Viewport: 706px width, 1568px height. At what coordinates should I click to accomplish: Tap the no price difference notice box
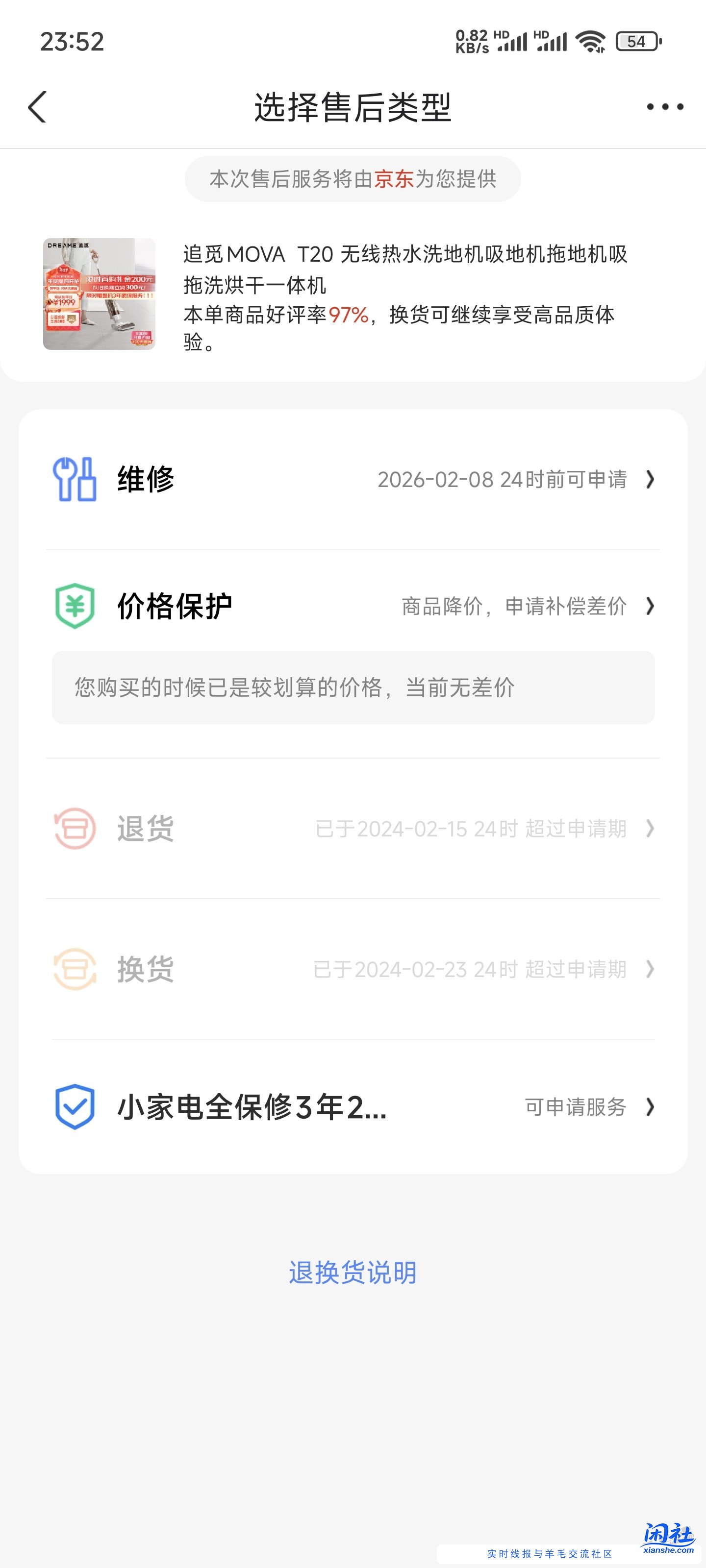coord(353,687)
